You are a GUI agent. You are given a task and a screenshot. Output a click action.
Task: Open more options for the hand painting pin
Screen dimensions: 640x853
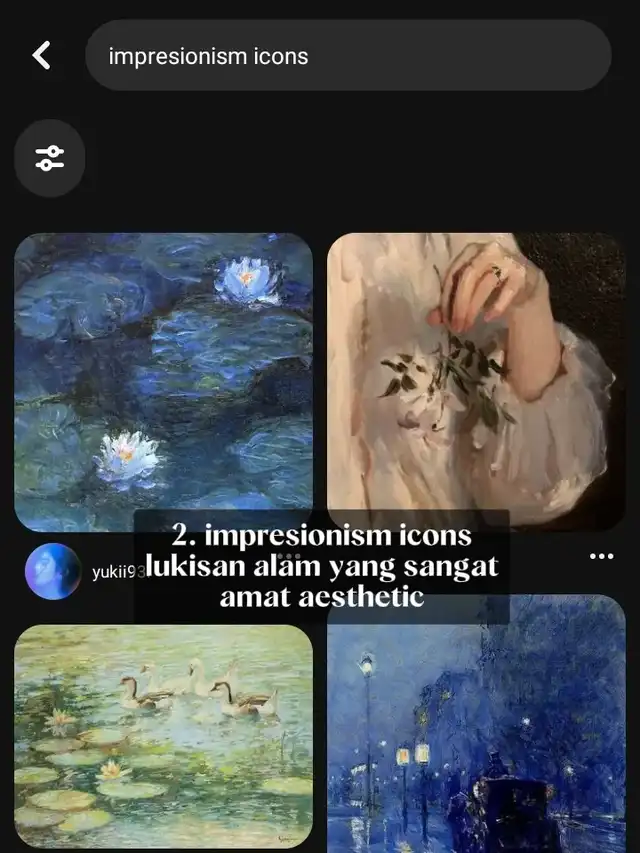coord(601,556)
